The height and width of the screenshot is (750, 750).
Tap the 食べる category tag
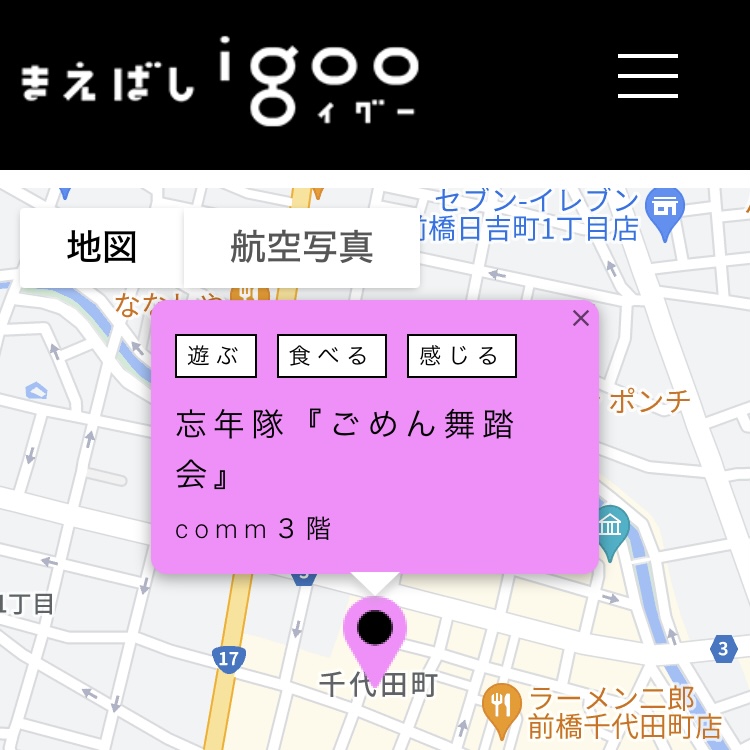coord(331,356)
